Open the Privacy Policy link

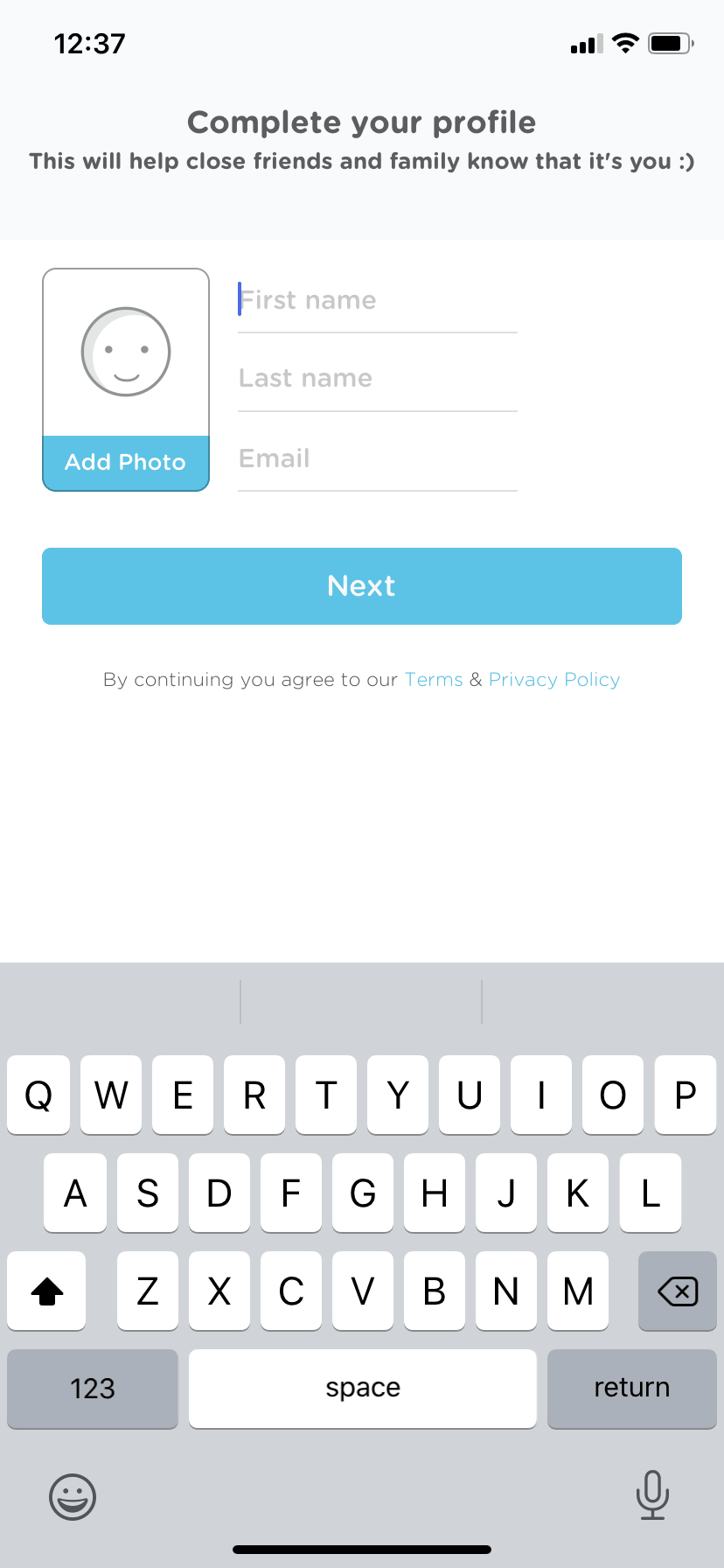click(554, 680)
